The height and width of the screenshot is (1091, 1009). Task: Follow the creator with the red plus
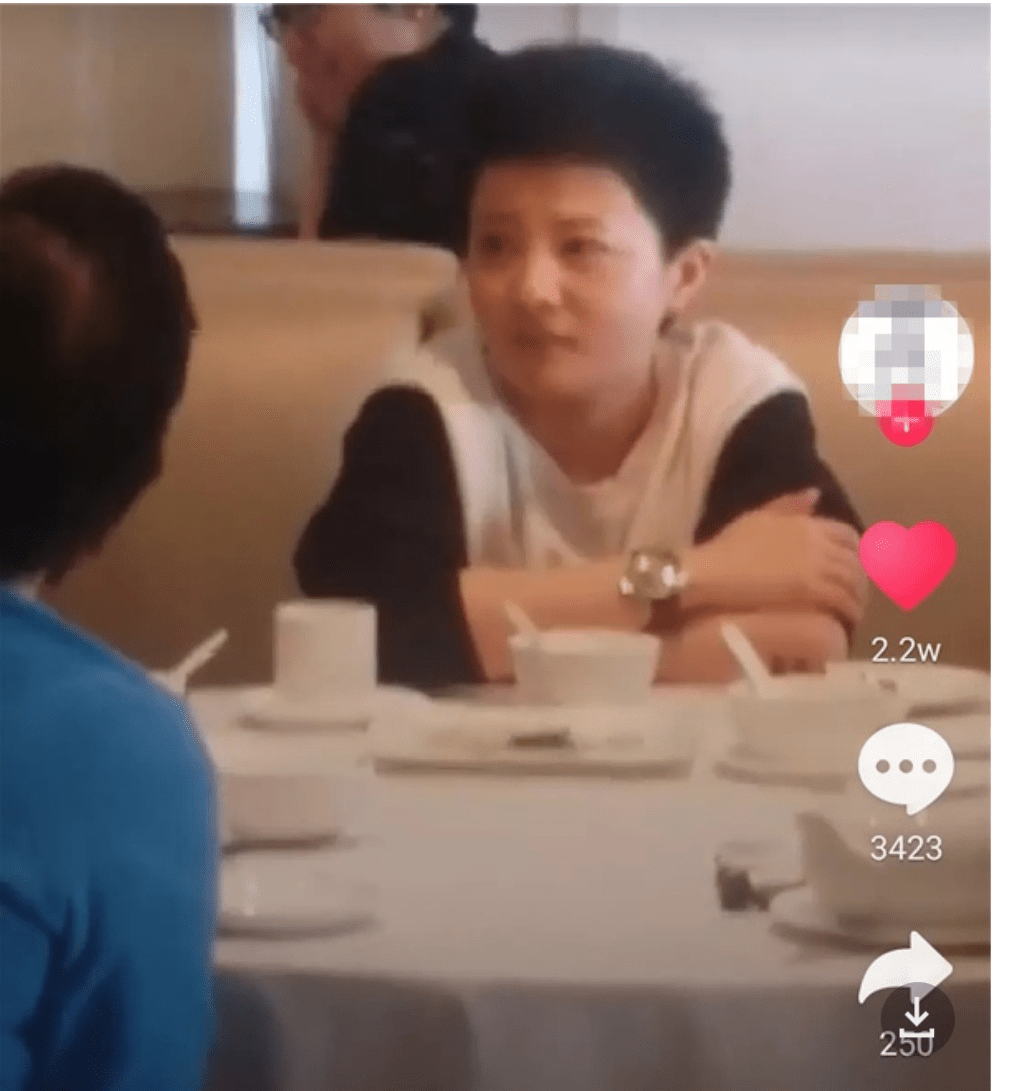[906, 427]
